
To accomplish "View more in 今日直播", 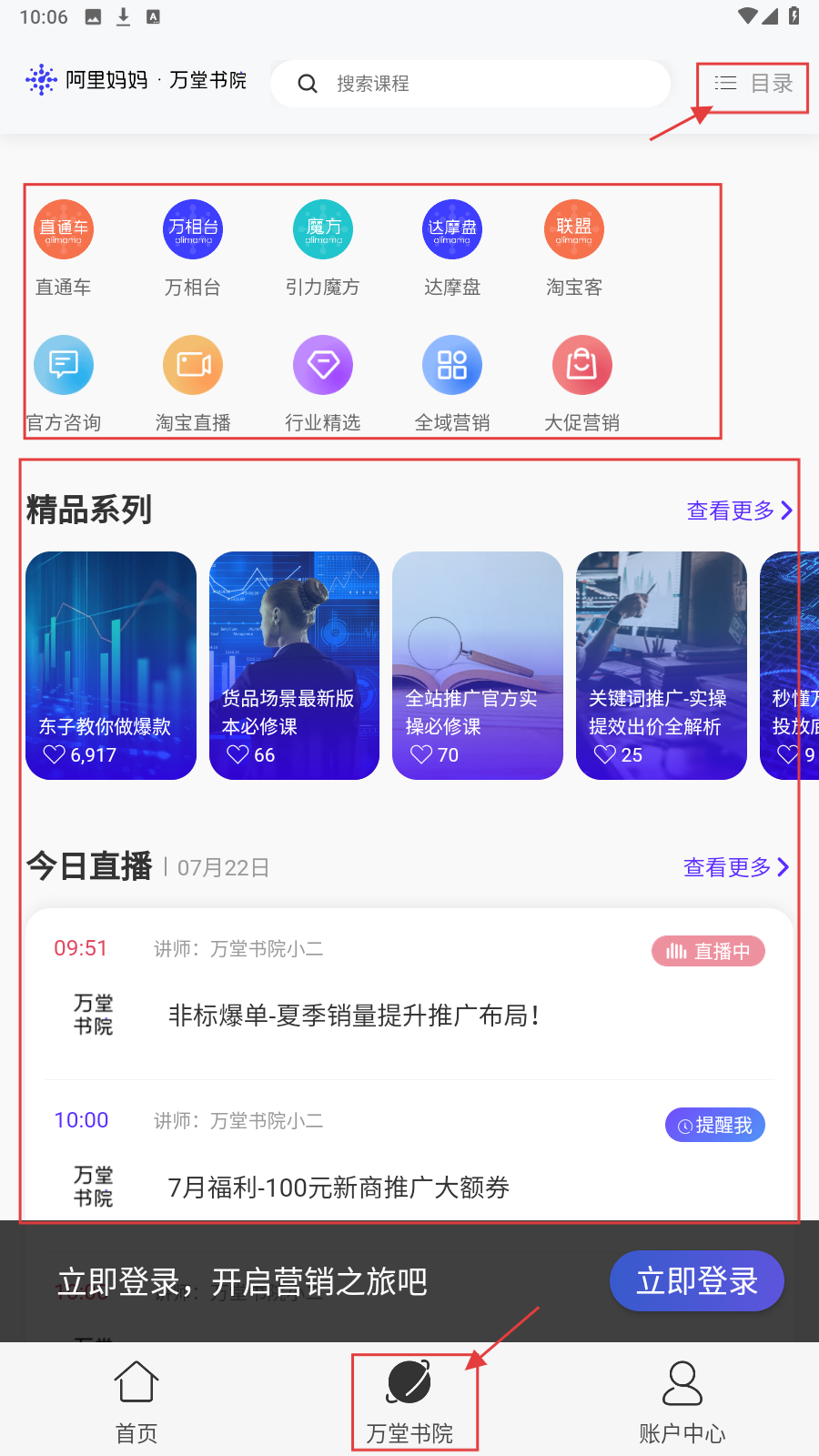I will coord(735,867).
